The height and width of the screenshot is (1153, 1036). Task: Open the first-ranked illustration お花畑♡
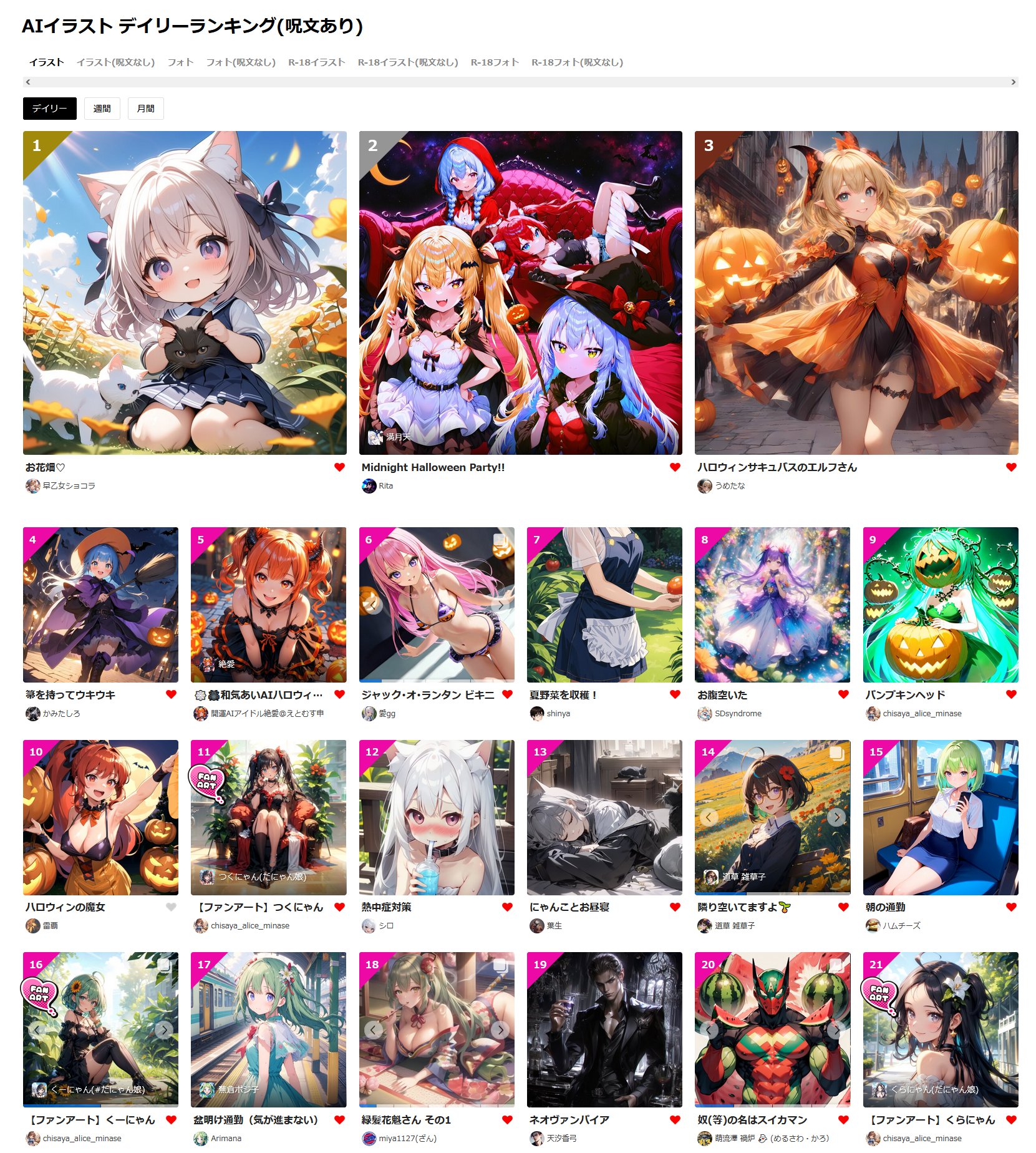[185, 293]
